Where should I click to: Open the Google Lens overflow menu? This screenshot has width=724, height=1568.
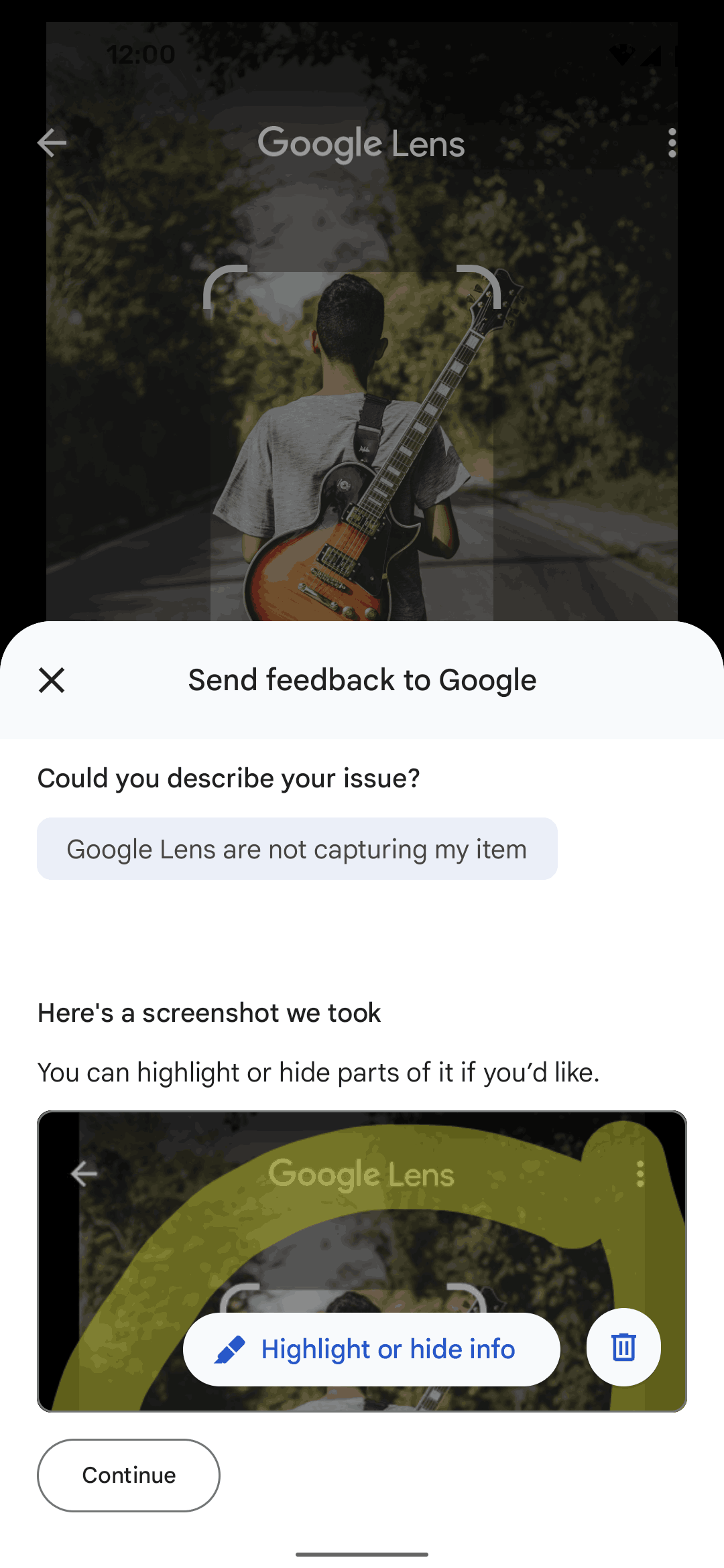click(x=672, y=143)
